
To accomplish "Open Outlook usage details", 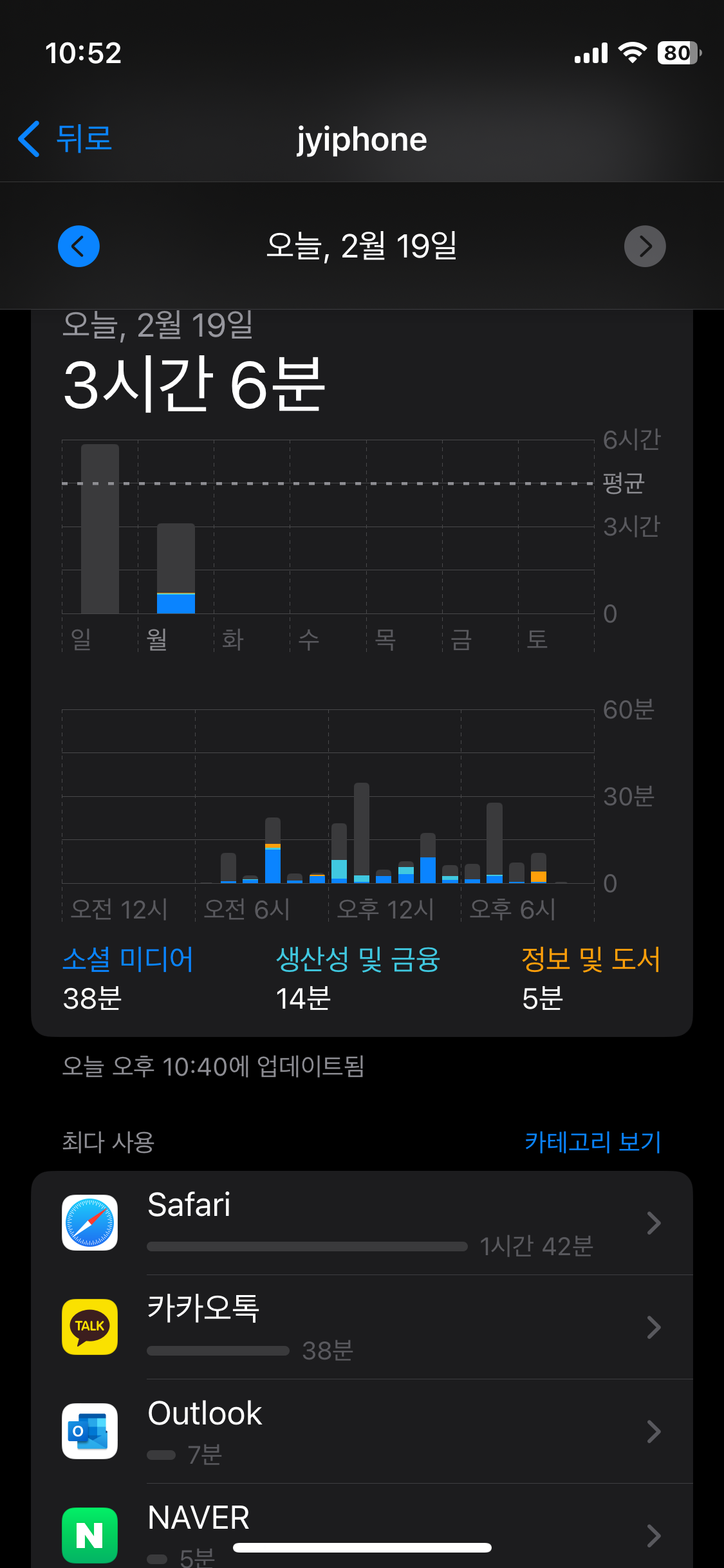I will [x=362, y=1432].
